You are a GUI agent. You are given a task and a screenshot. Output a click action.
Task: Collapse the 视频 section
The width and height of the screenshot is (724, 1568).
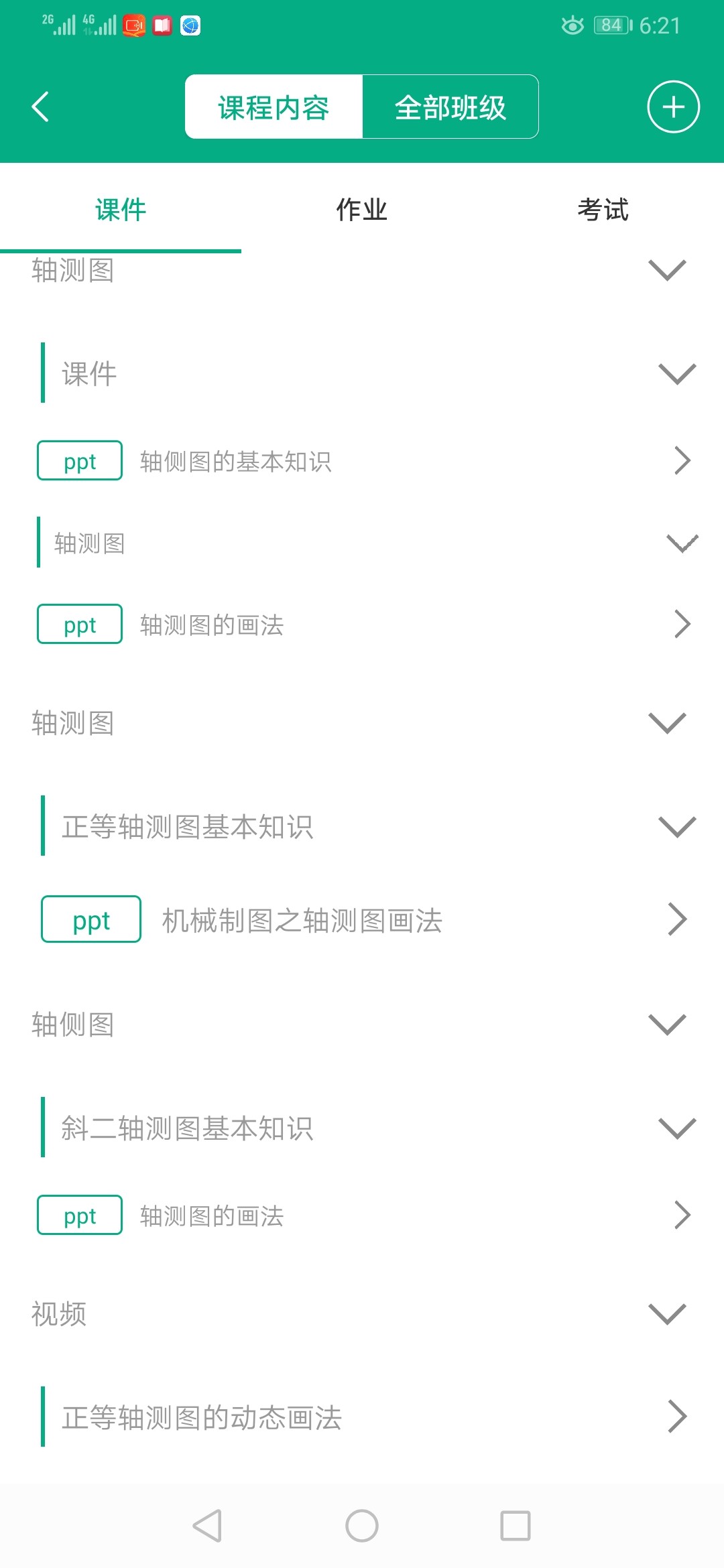pyautogui.click(x=667, y=1313)
